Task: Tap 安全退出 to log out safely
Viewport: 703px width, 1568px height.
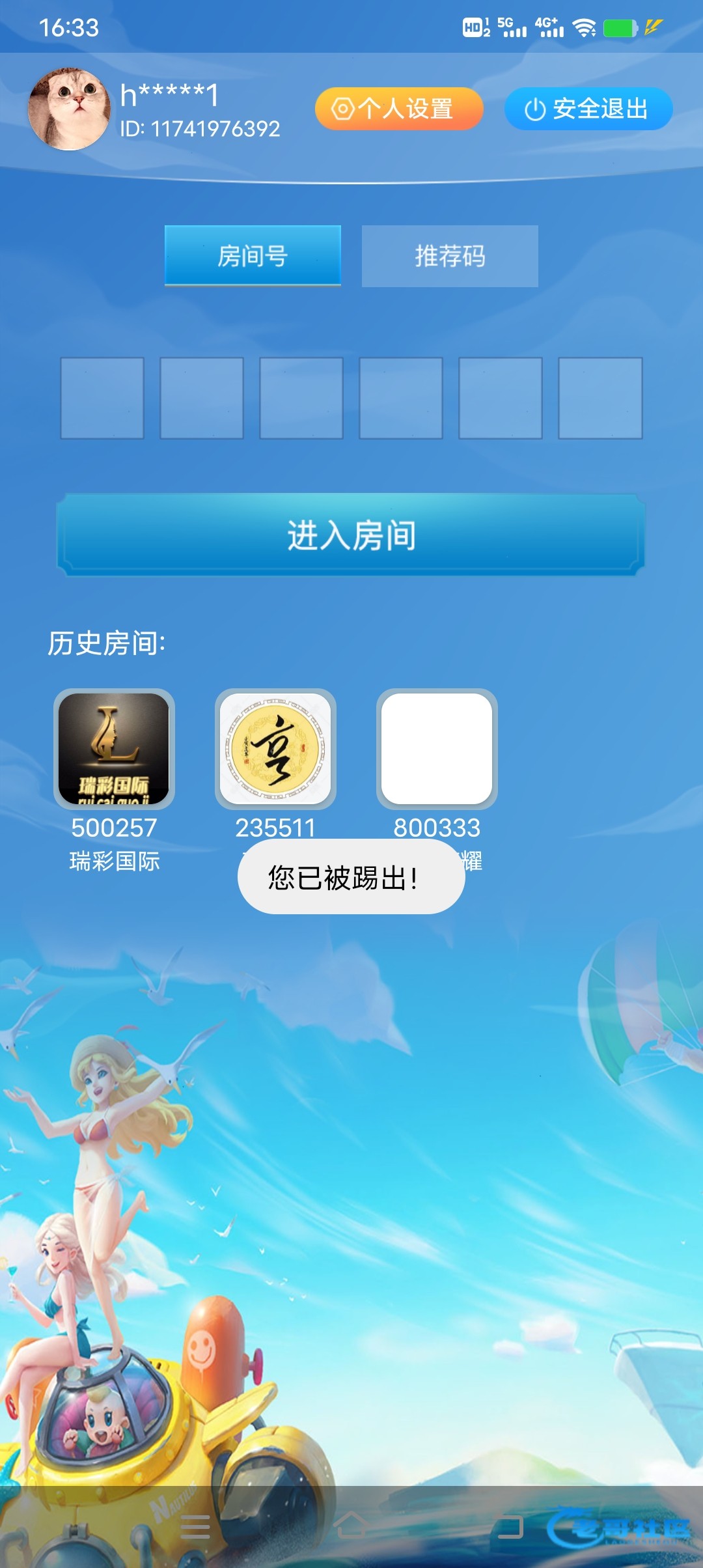Action: coord(588,109)
